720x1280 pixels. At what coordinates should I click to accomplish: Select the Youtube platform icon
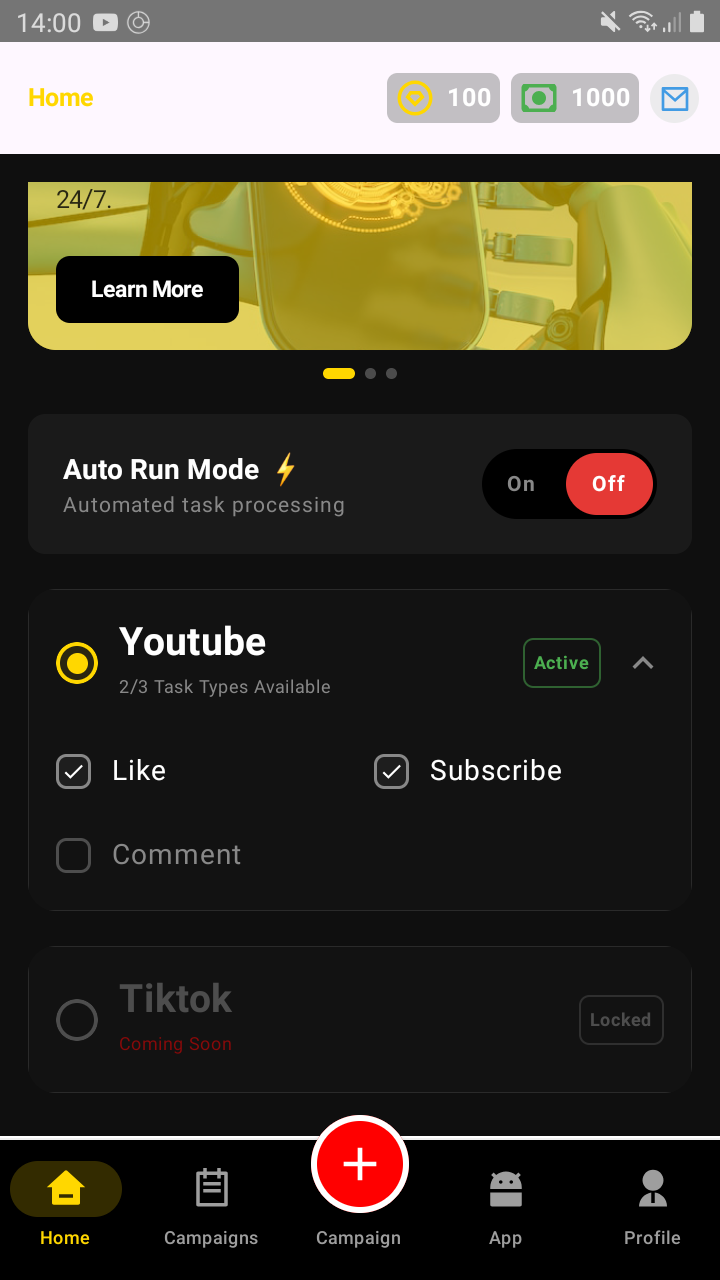pyautogui.click(x=77, y=662)
